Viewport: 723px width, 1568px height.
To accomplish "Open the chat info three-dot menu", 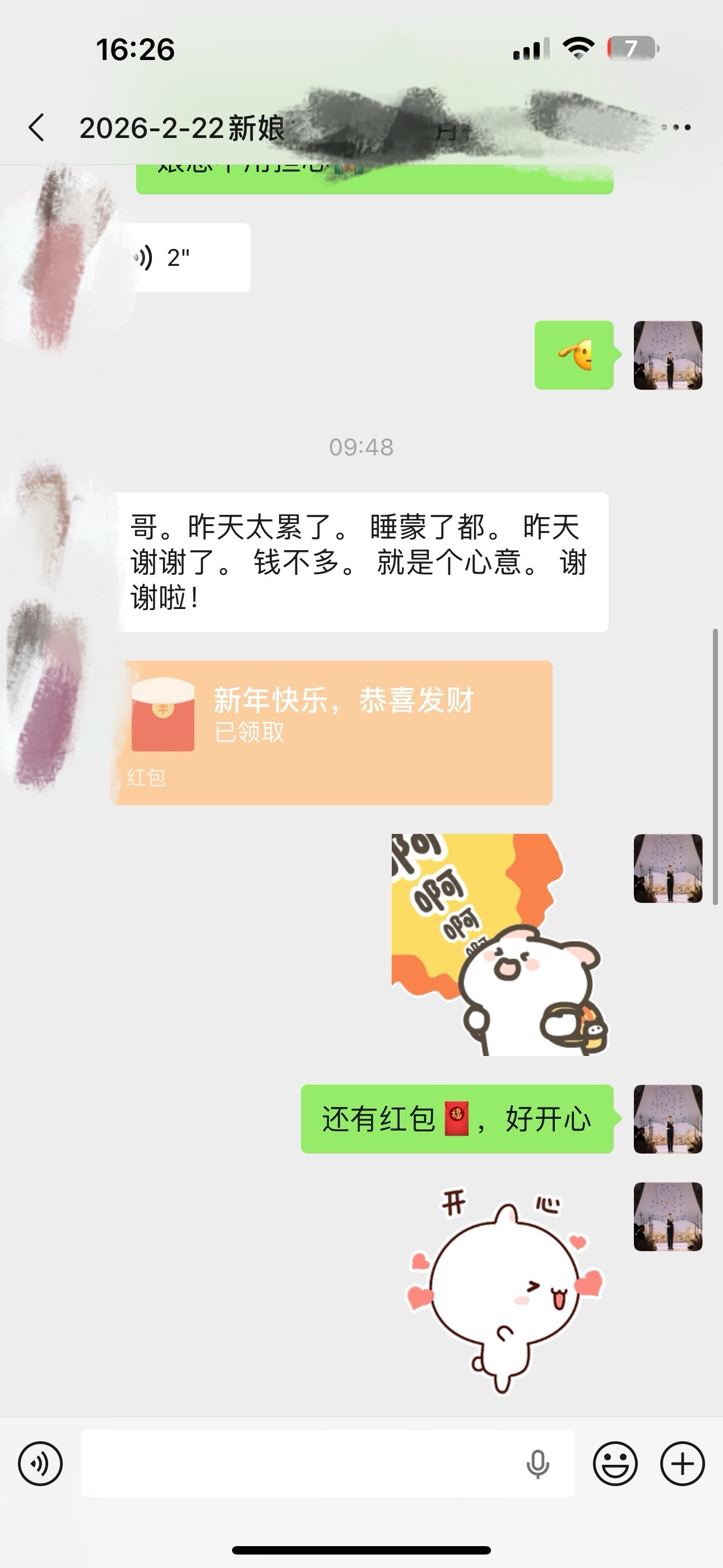I will click(x=675, y=127).
